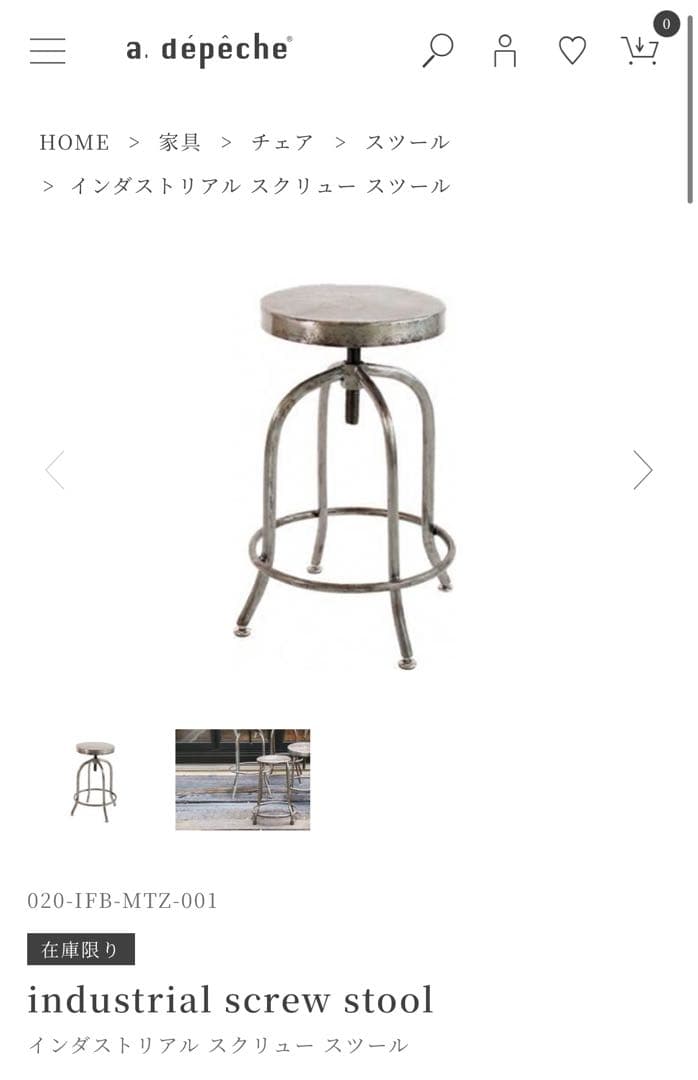698x1080 pixels.
Task: Go to the a.dépêche home logo
Action: (209, 49)
